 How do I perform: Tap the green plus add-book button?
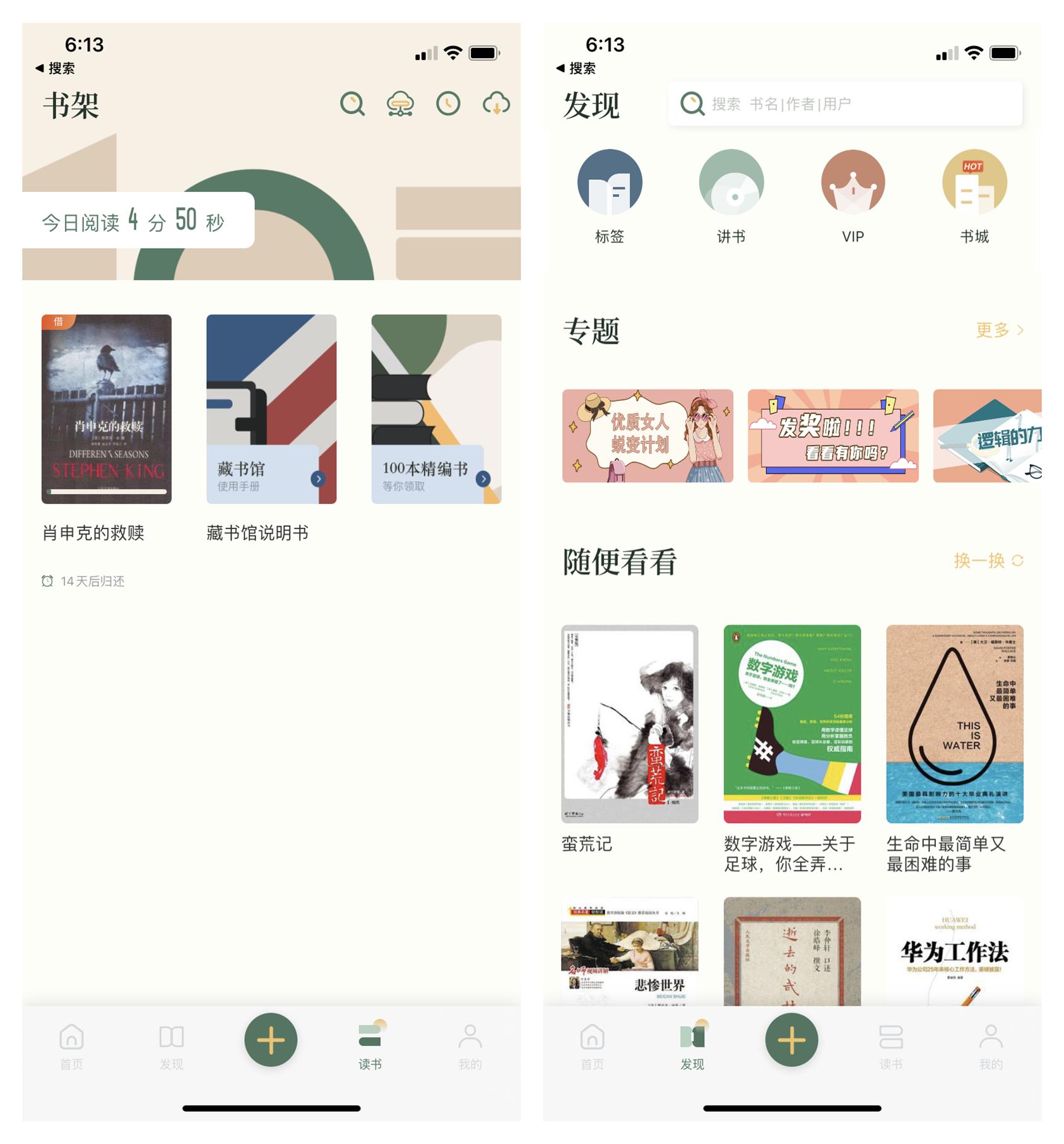tap(270, 1042)
